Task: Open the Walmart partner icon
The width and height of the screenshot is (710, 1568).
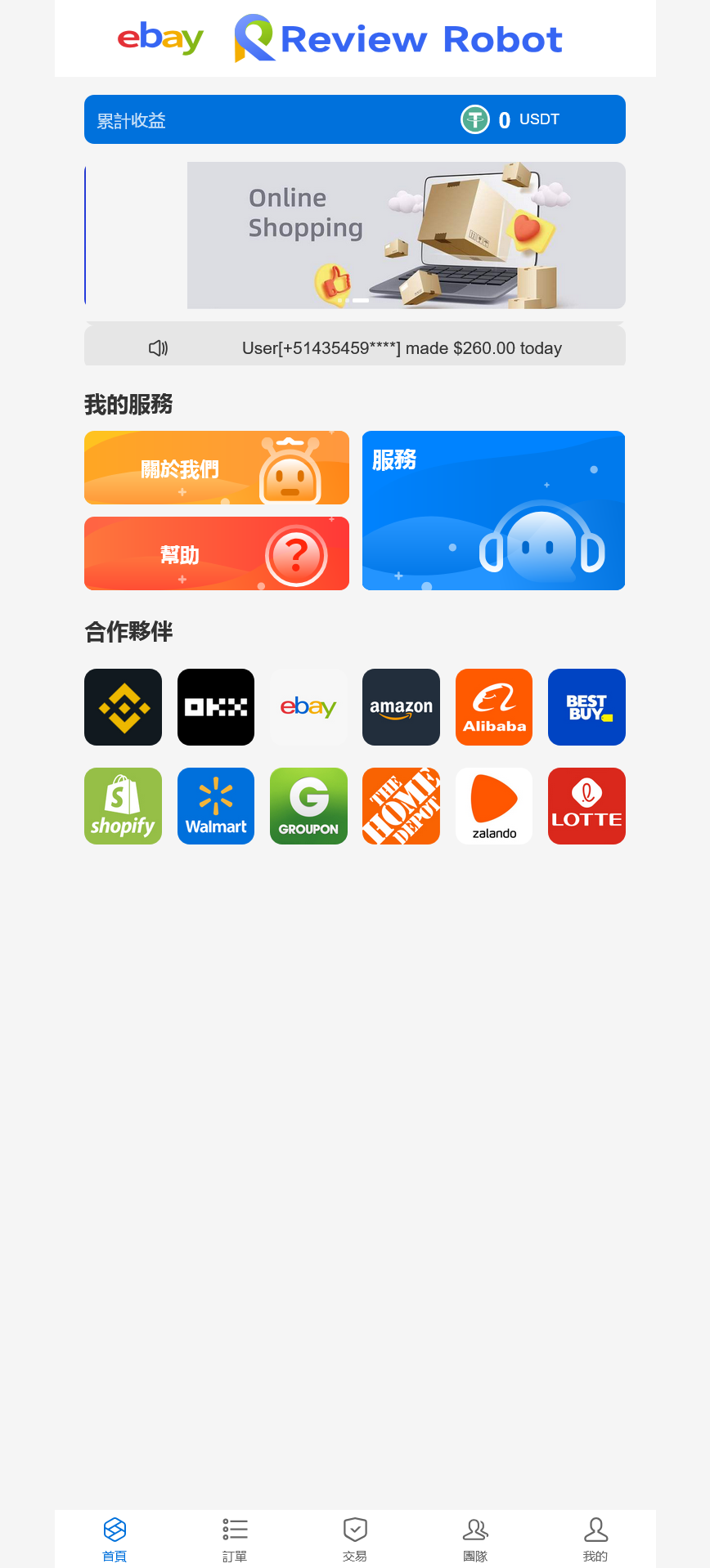Action: click(x=215, y=805)
